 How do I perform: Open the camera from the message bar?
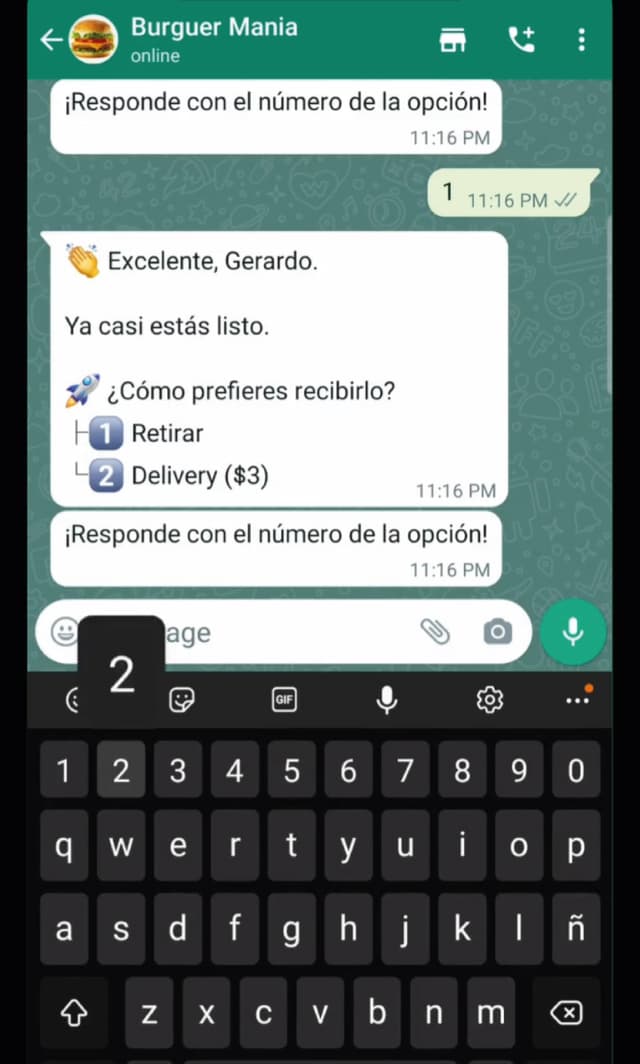point(497,632)
